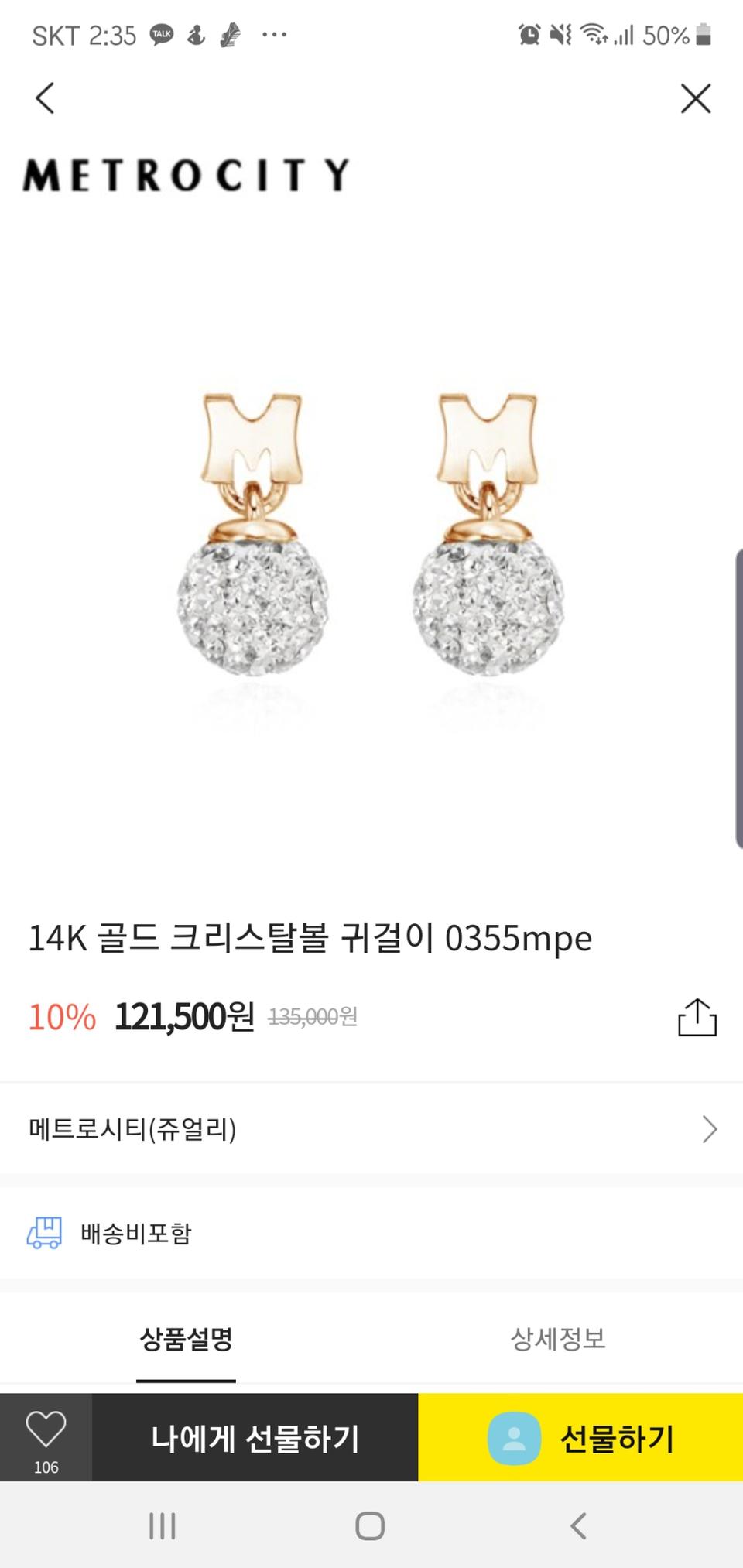Viewport: 743px width, 1568px height.
Task: Open the KakaoTalk icon in the status bar
Action: tap(161, 34)
